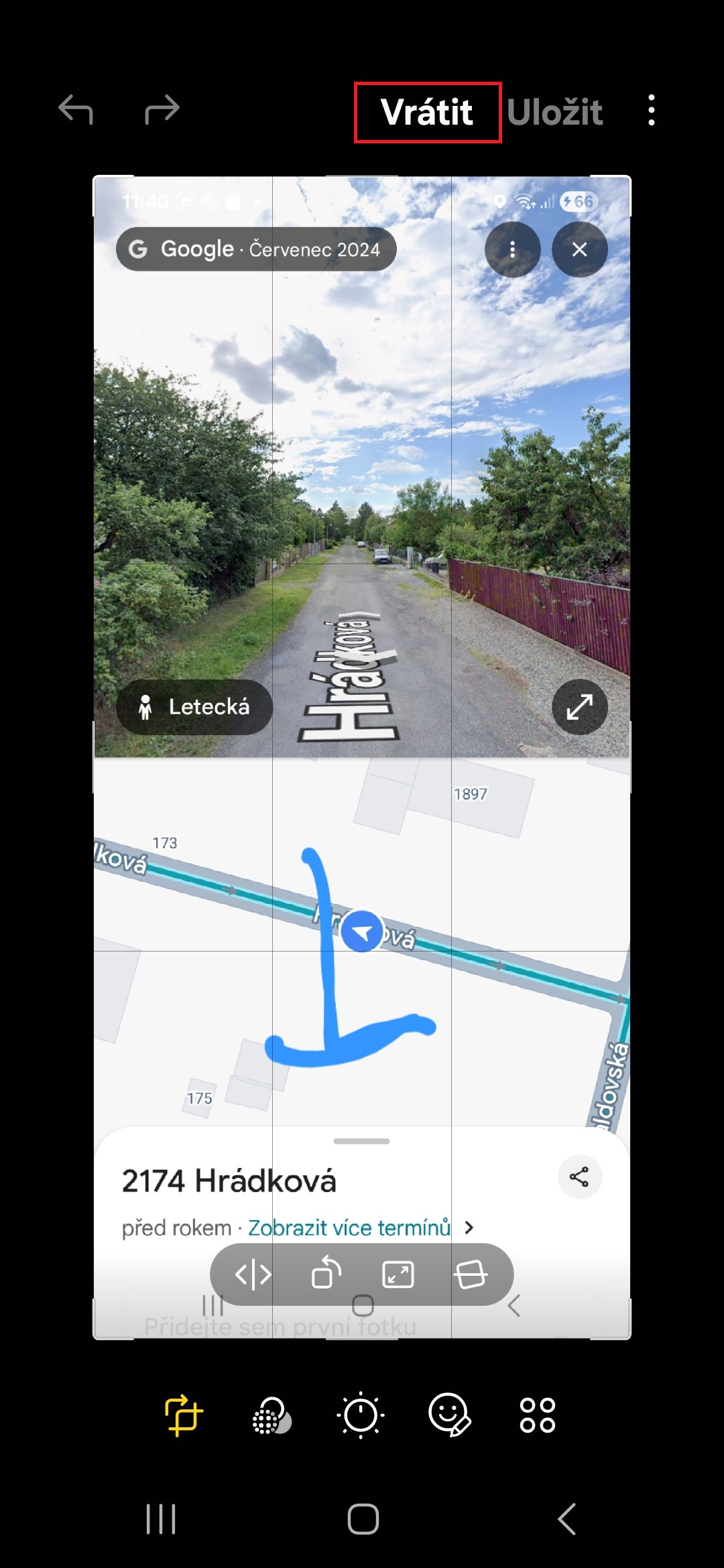Go back with the system back button
This screenshot has height=1568, width=724.
click(567, 1518)
